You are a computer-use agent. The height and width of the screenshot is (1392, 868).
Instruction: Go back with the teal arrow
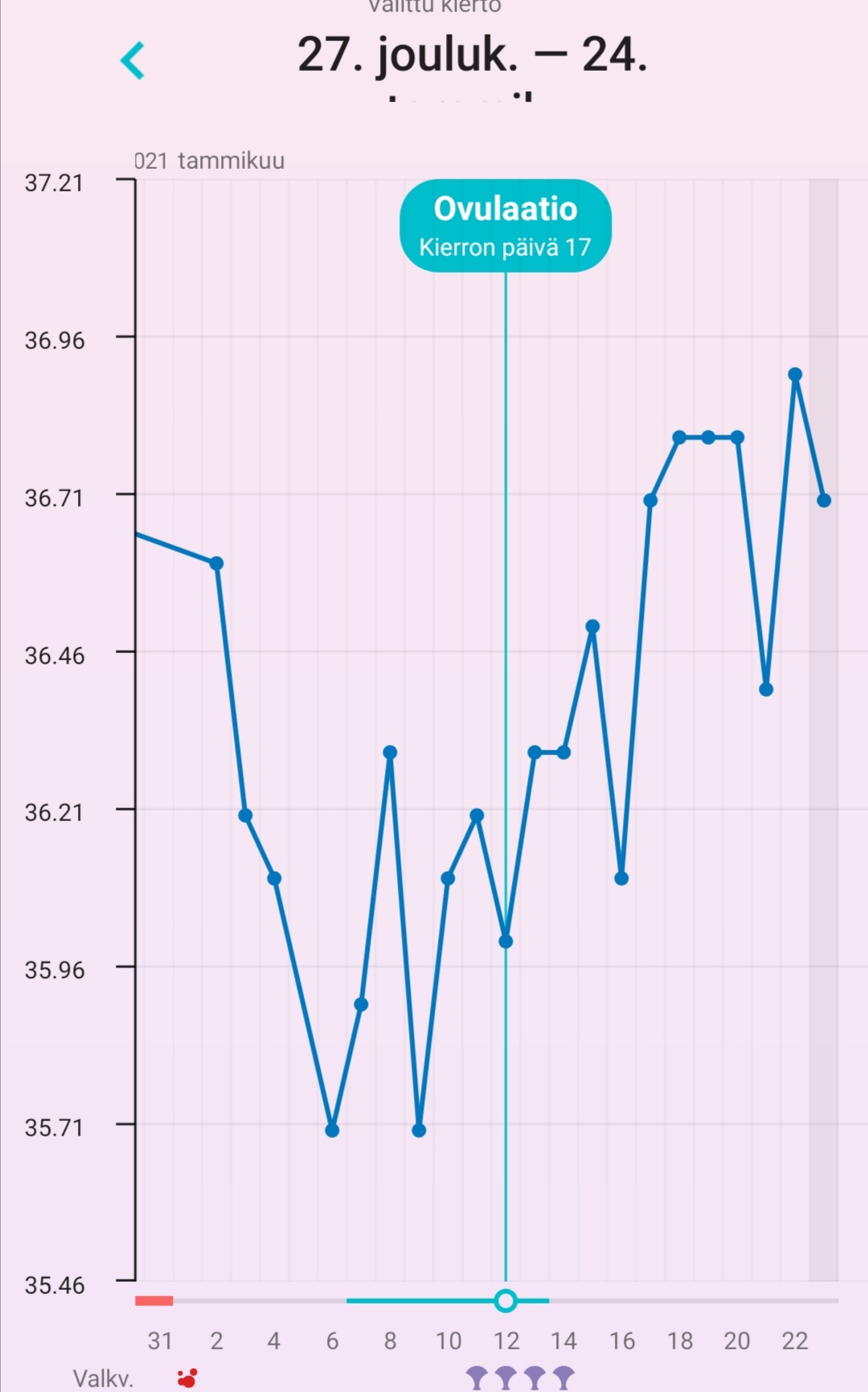[133, 61]
